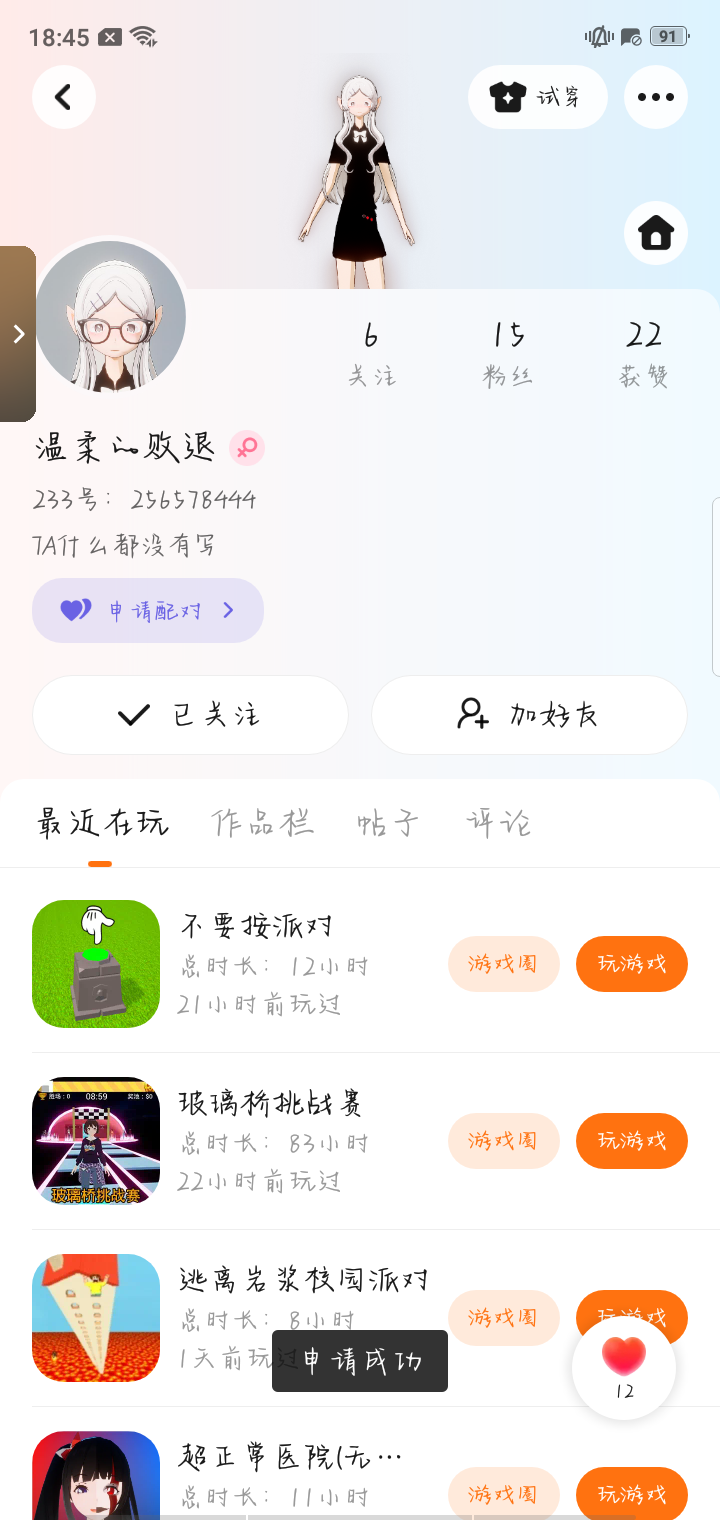Image resolution: width=720 pixels, height=1520 pixels.
Task: Select the 最近在玩 tab
Action: point(102,823)
